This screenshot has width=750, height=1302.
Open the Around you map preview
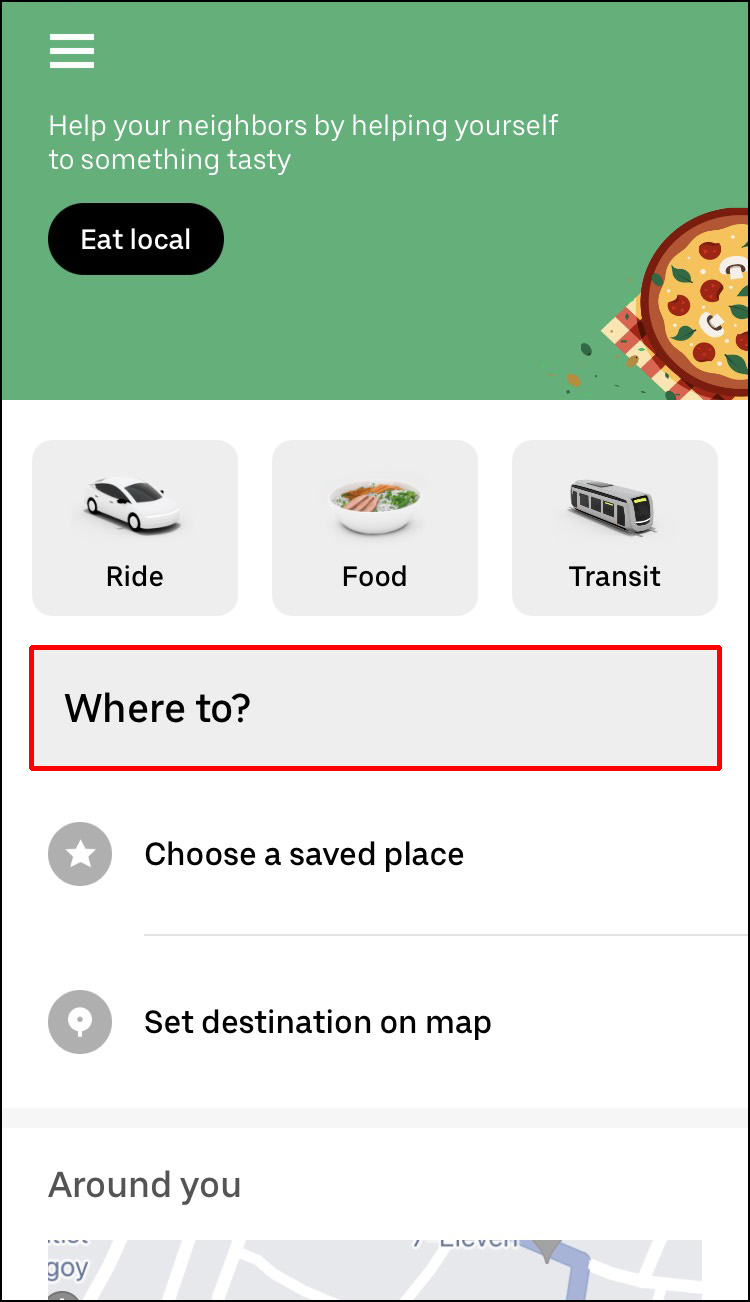375,1268
